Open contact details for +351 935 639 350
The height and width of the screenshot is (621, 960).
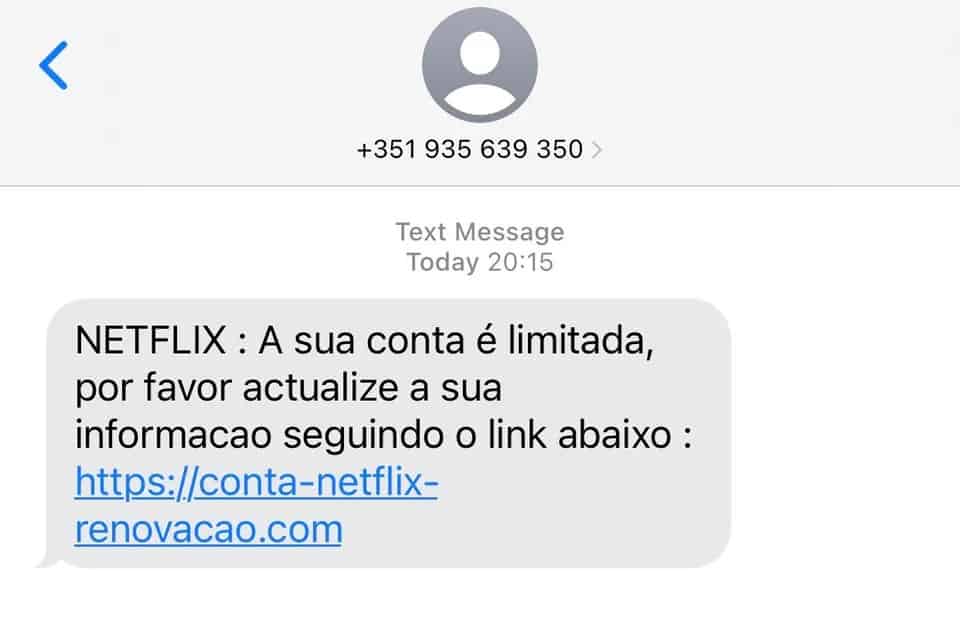click(x=479, y=150)
